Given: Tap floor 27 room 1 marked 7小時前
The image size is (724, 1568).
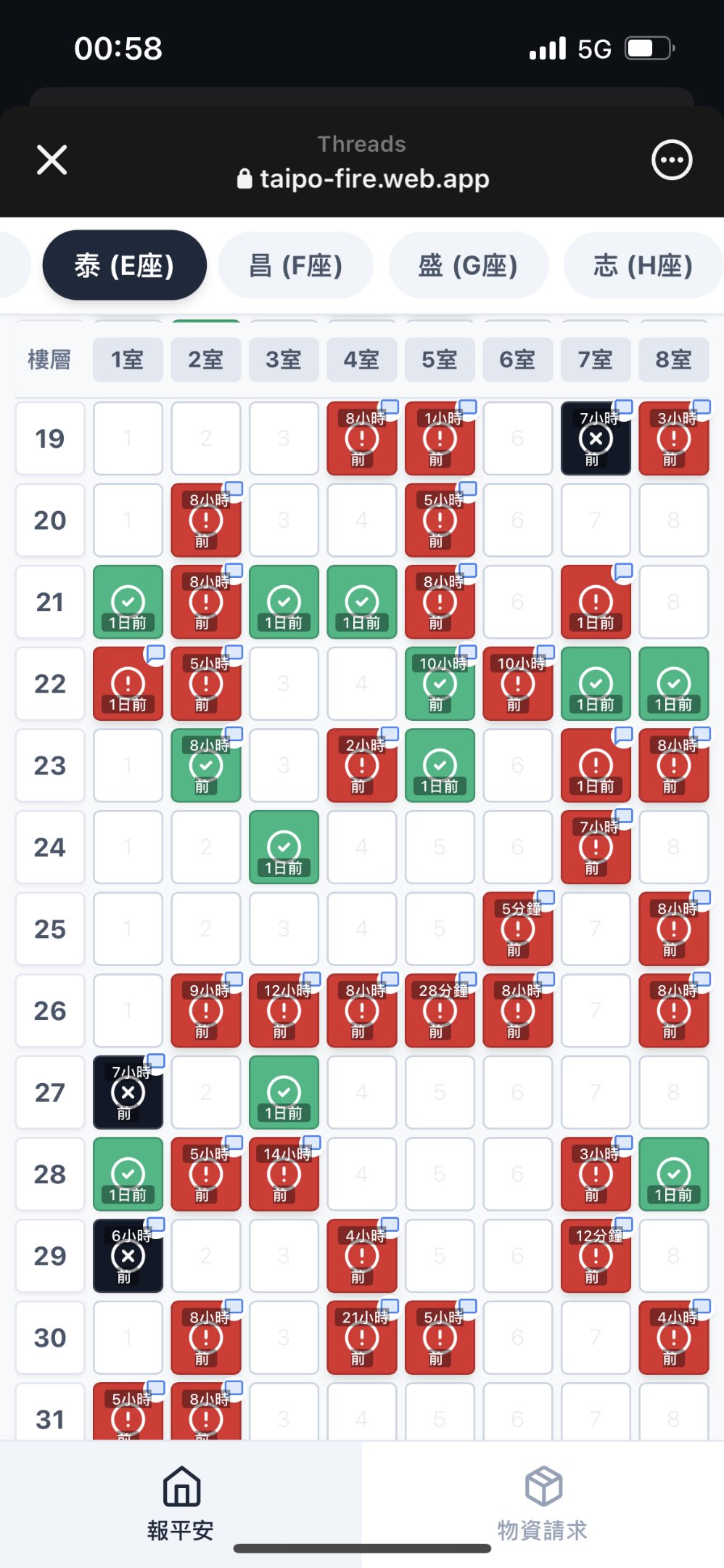Looking at the screenshot, I should [128, 1093].
